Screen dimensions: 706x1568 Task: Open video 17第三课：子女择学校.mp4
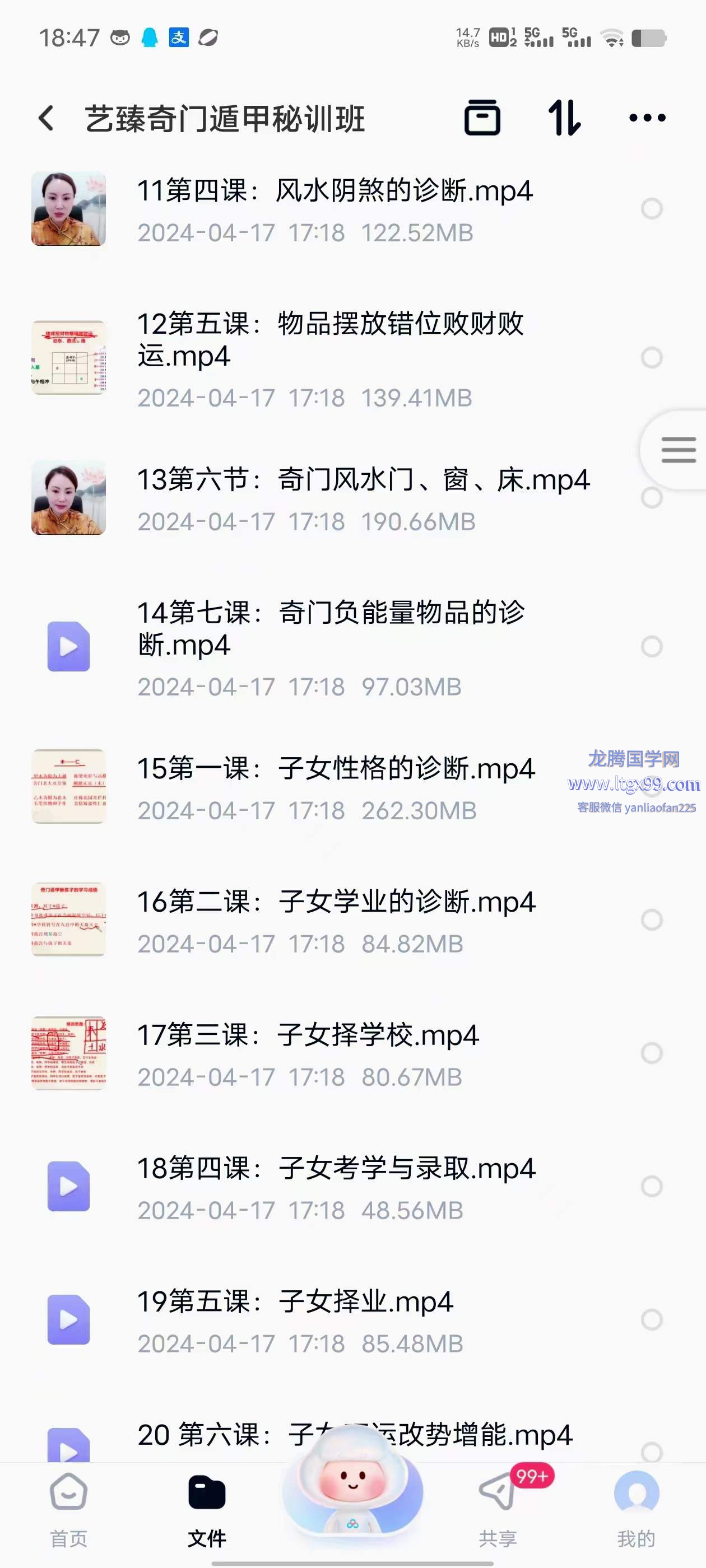click(308, 1035)
